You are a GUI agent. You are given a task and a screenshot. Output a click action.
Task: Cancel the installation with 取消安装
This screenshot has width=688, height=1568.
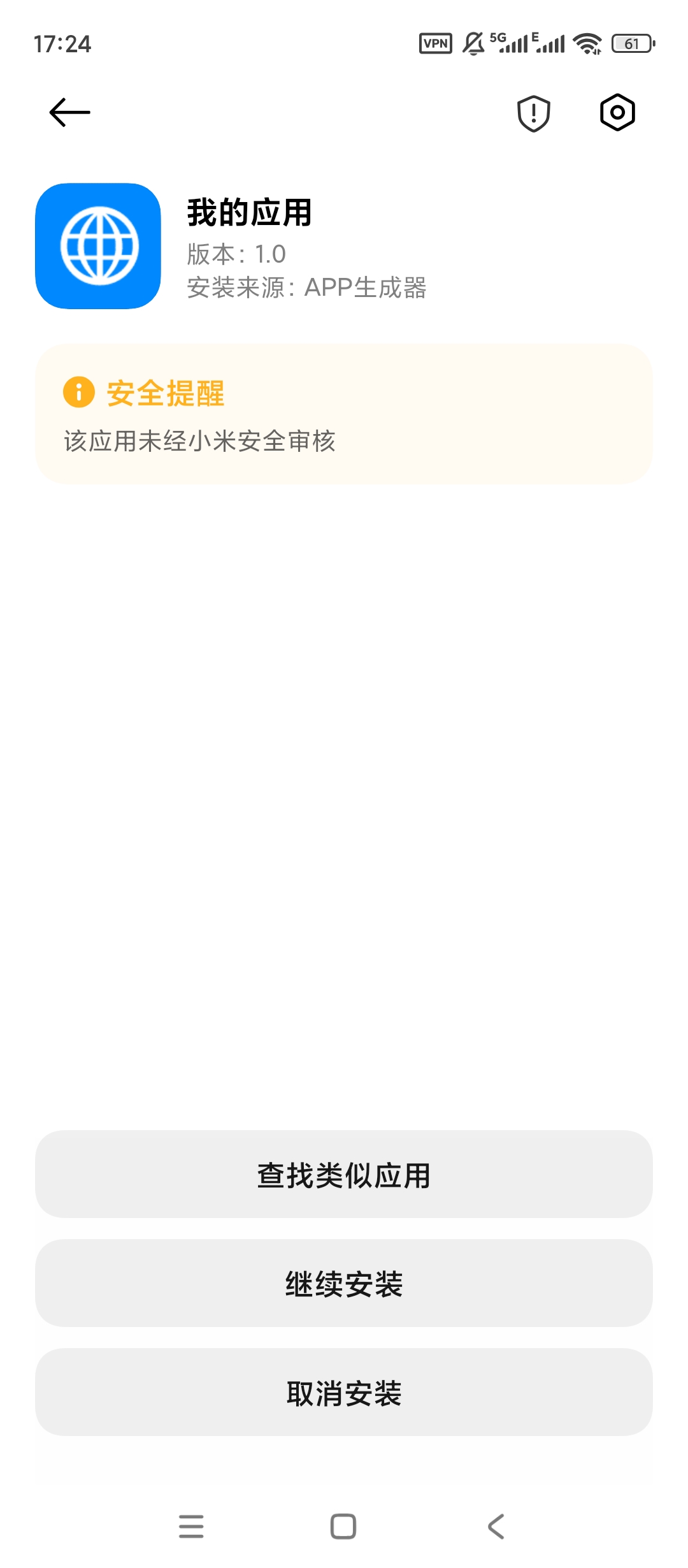344,1393
